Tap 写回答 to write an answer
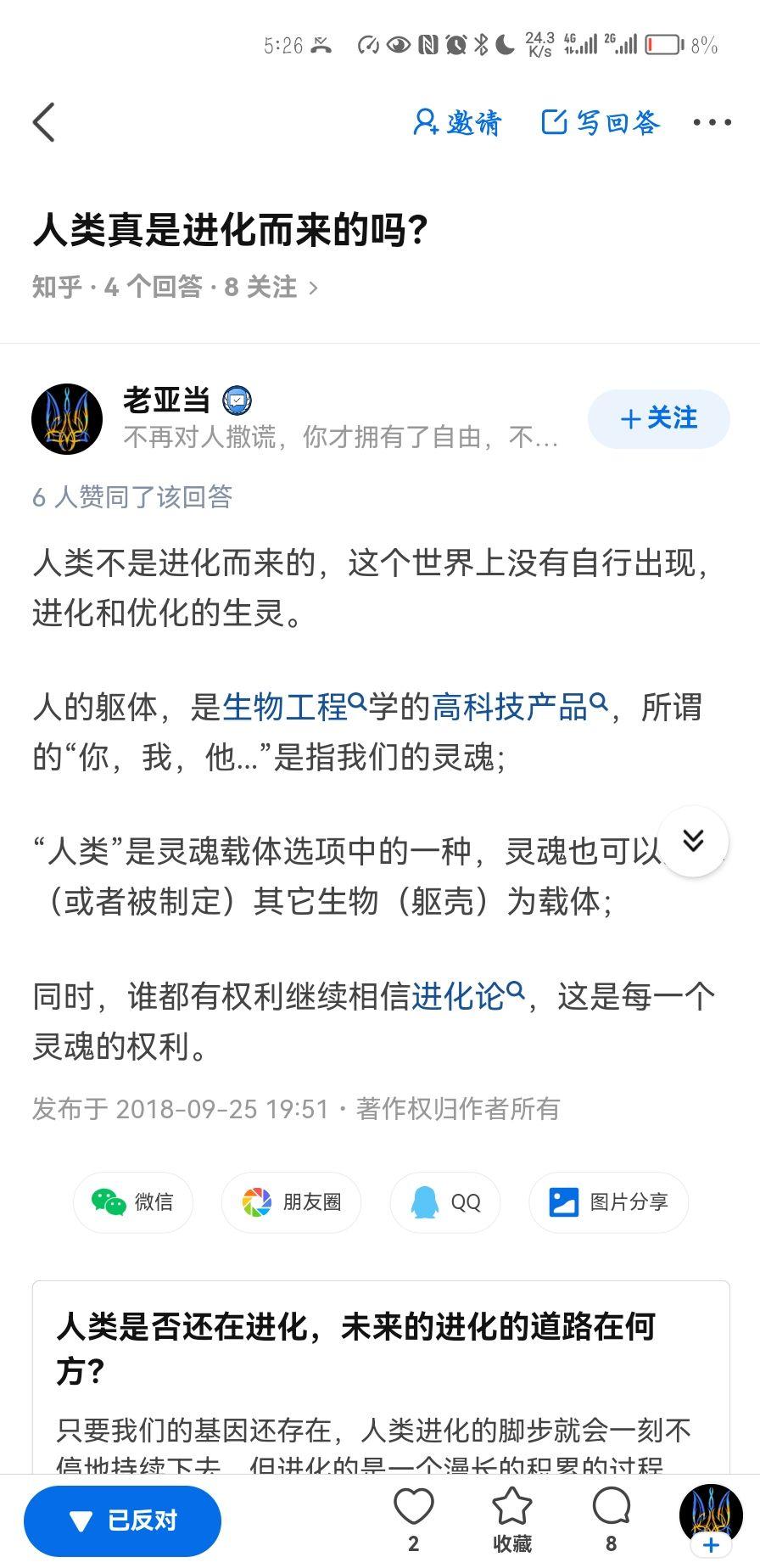Screen dimensions: 760x1568 [x=601, y=122]
